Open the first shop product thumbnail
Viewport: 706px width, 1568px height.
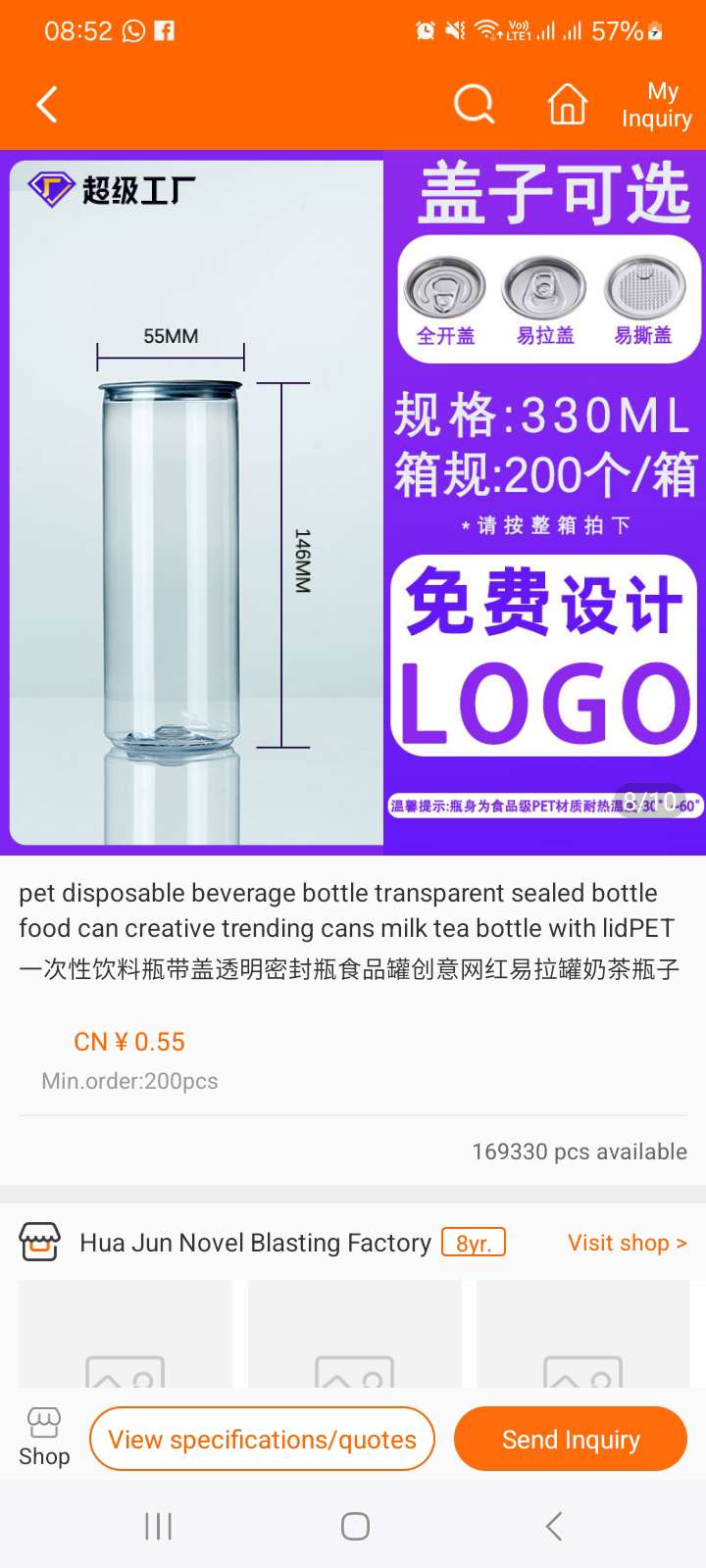pos(126,1335)
